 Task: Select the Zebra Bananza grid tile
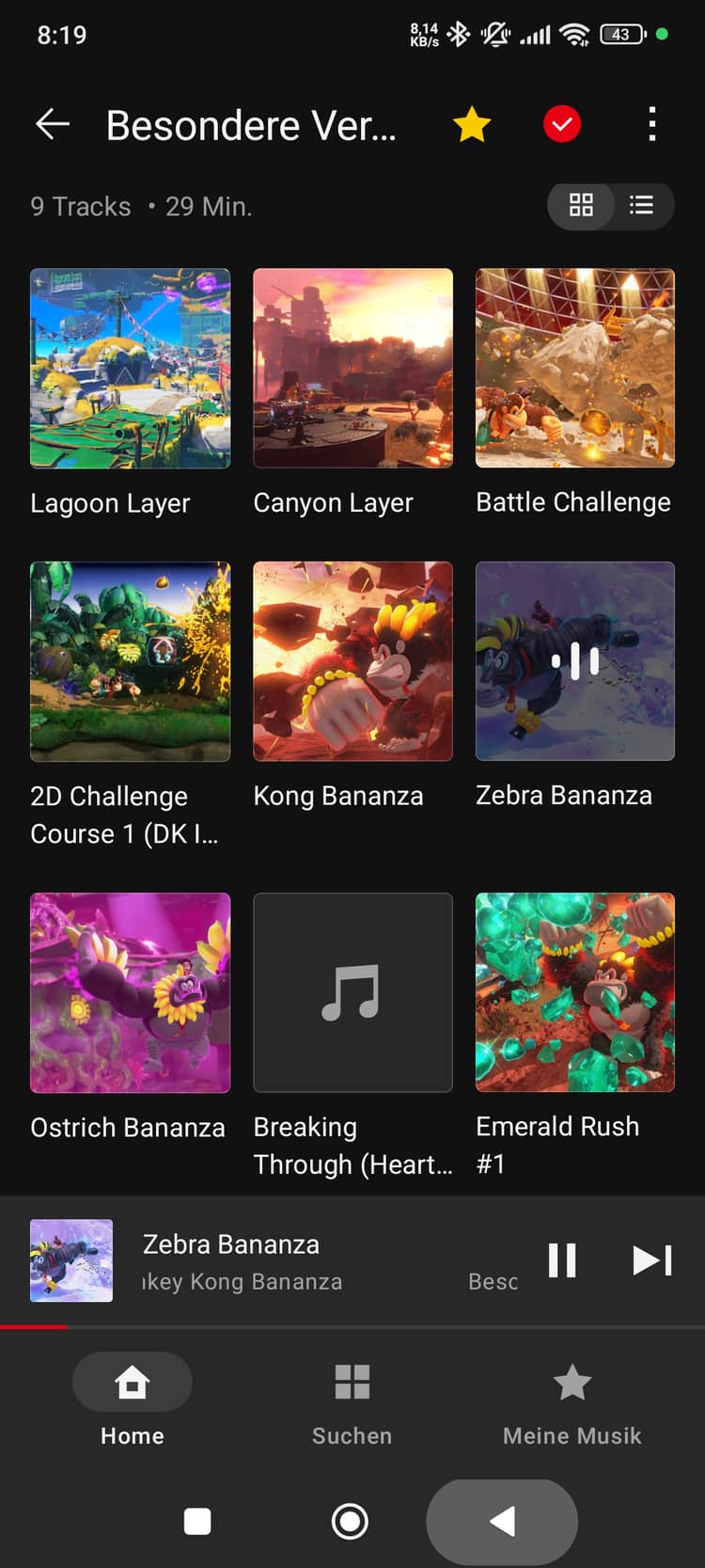(575, 661)
